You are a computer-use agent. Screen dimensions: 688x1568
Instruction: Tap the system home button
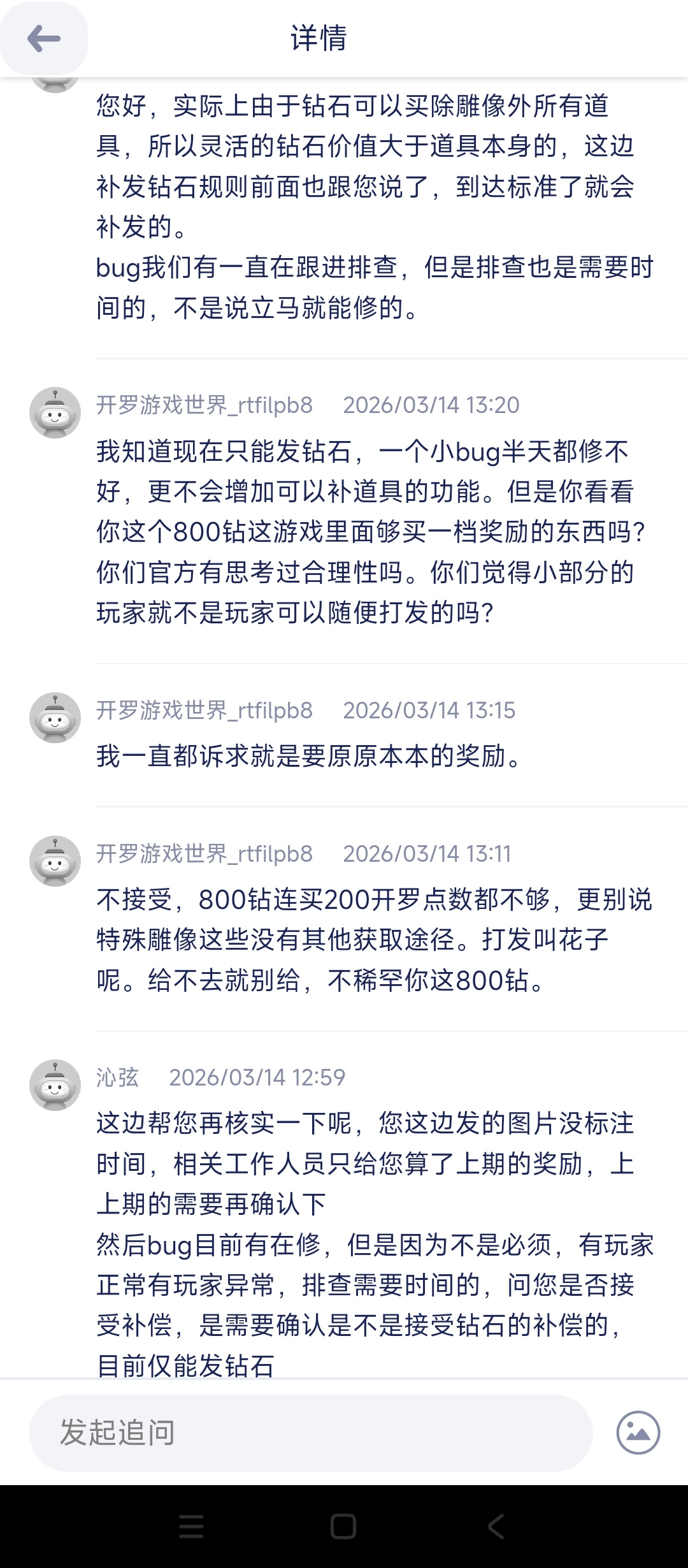pyautogui.click(x=343, y=1527)
